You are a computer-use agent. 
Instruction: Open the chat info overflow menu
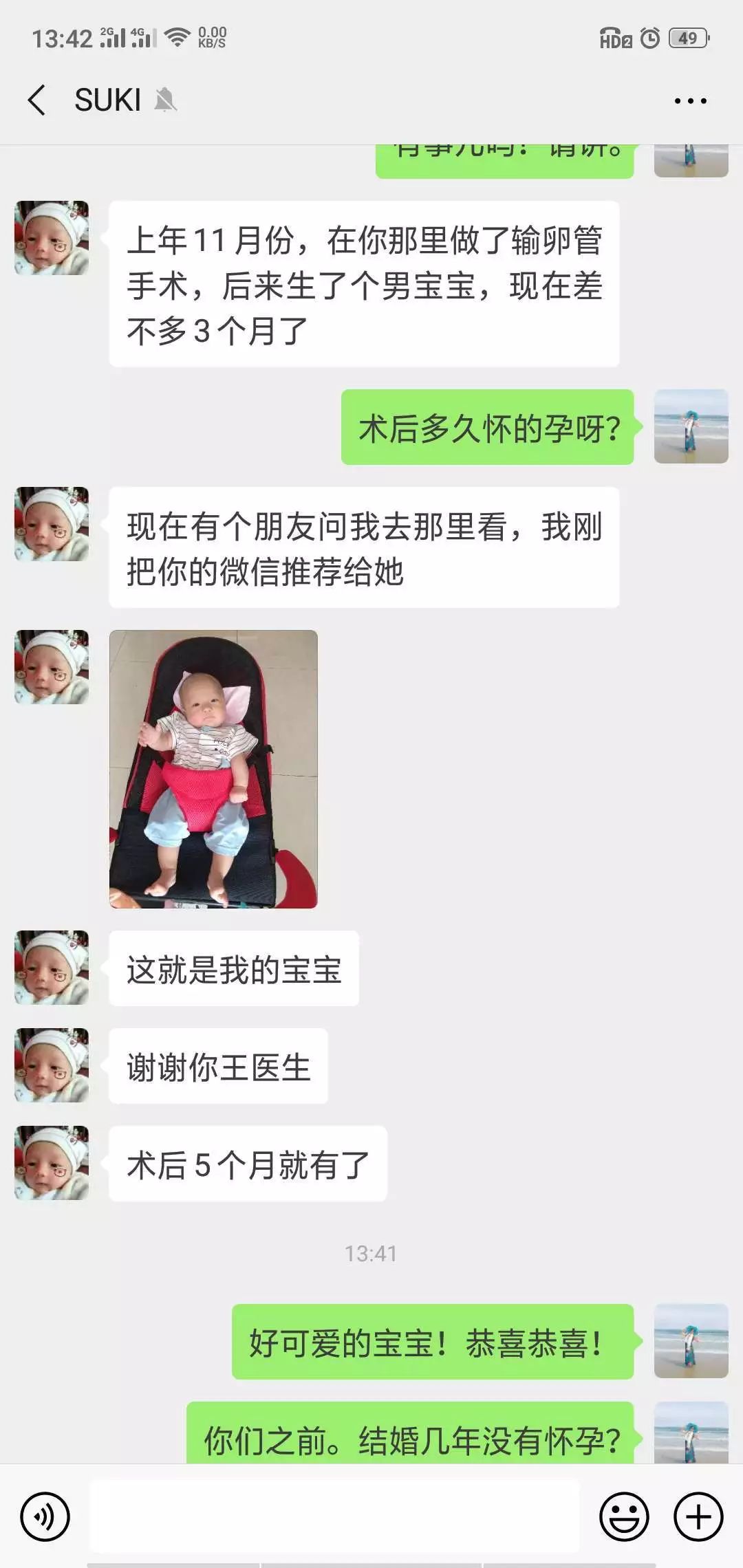click(x=690, y=101)
